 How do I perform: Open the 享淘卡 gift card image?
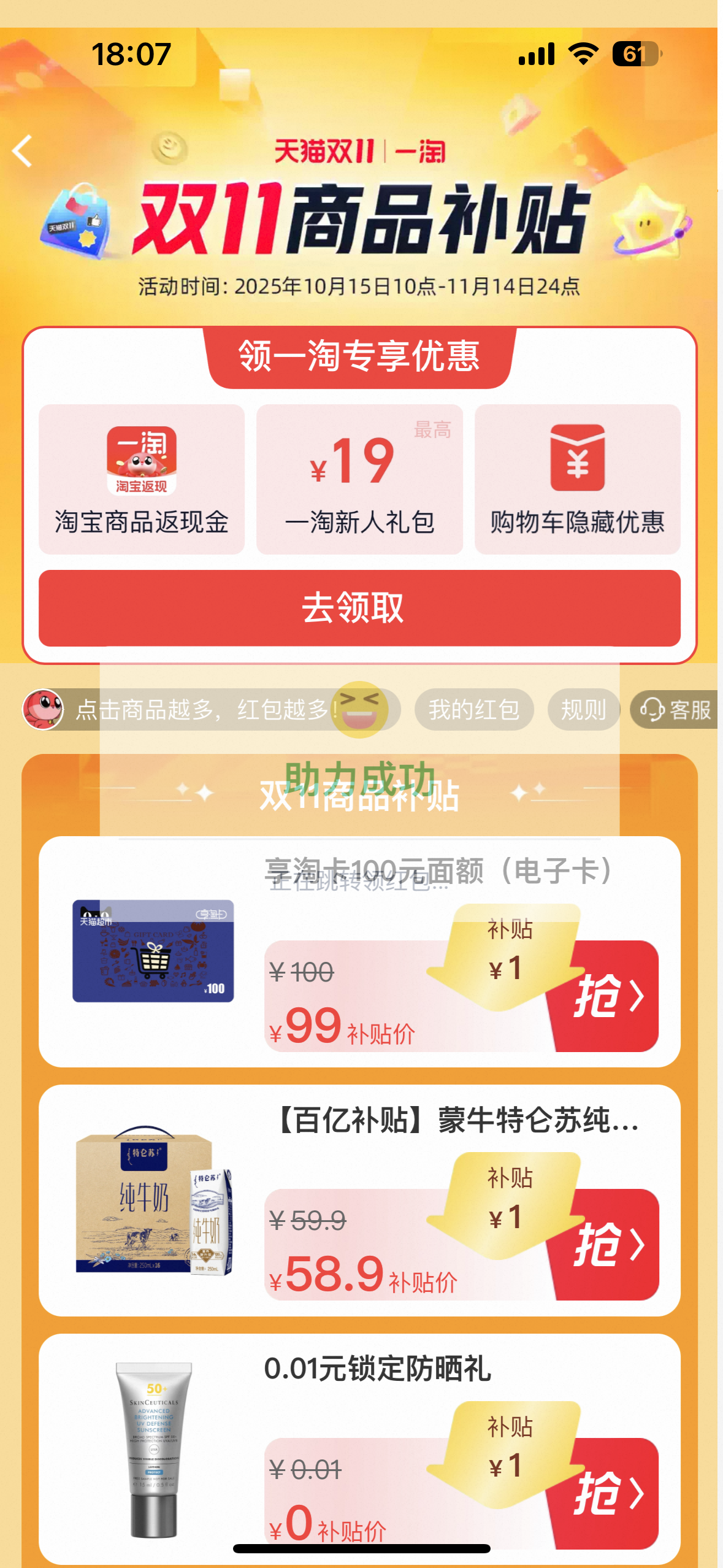pos(153,951)
